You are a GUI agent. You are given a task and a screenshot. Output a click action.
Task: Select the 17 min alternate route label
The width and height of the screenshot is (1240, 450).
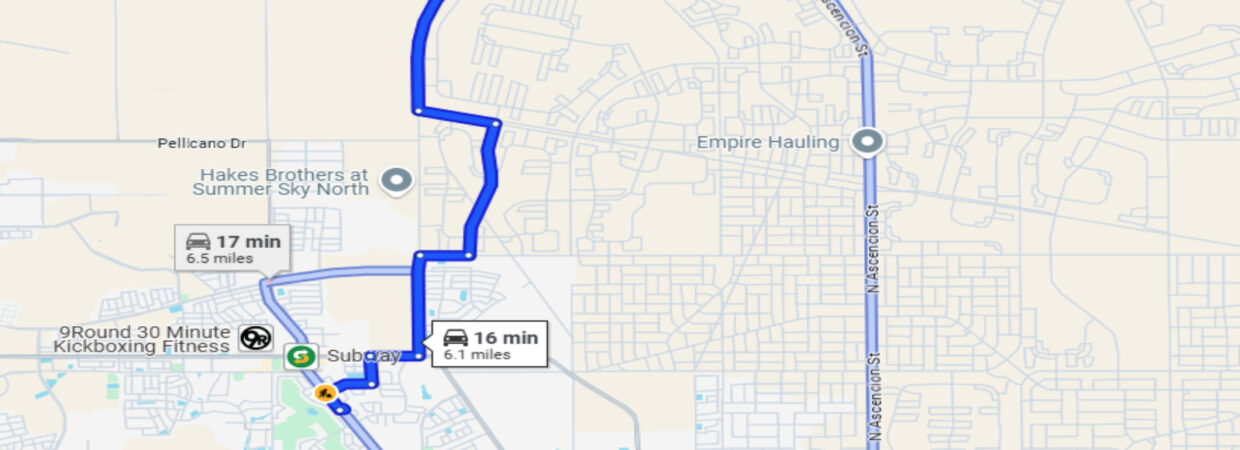pos(233,248)
